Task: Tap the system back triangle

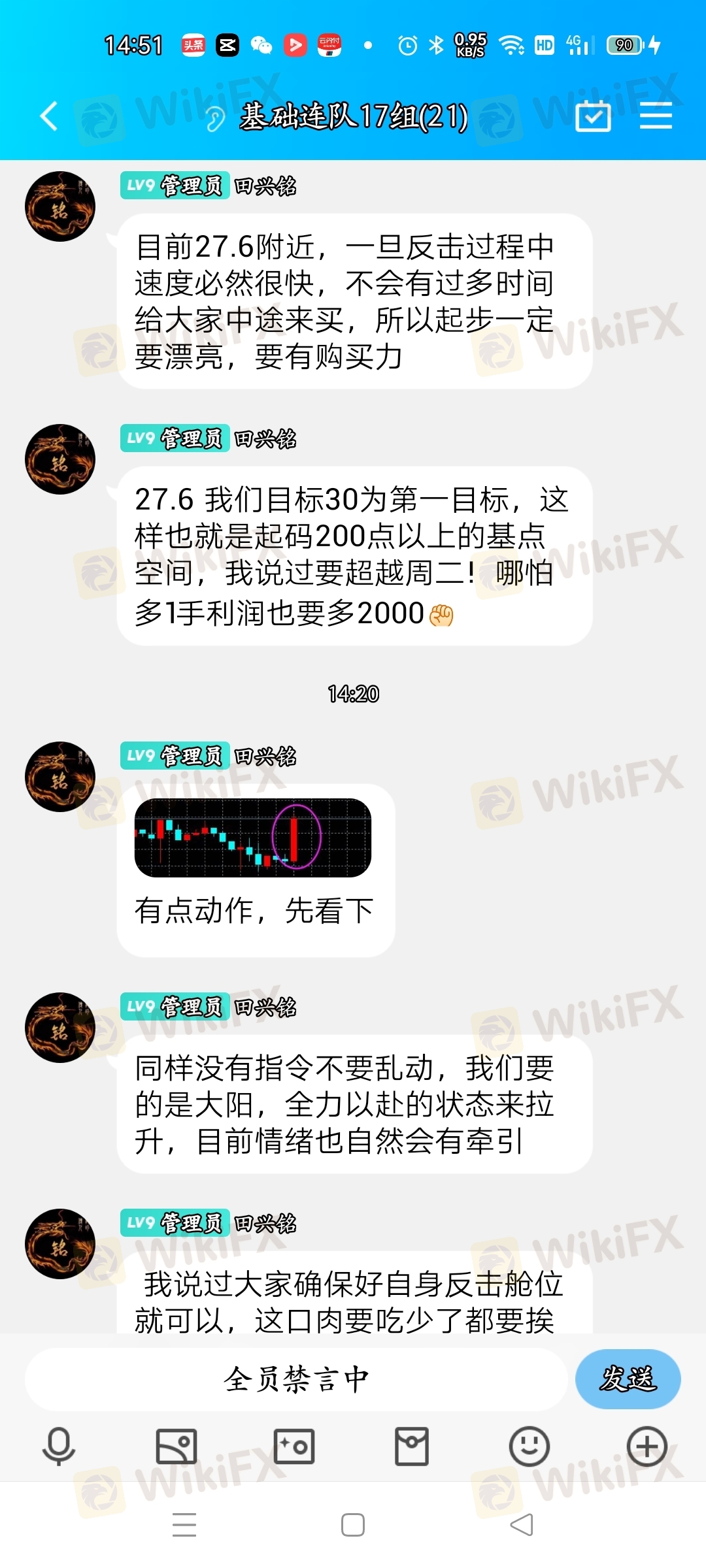Action: point(522,1526)
